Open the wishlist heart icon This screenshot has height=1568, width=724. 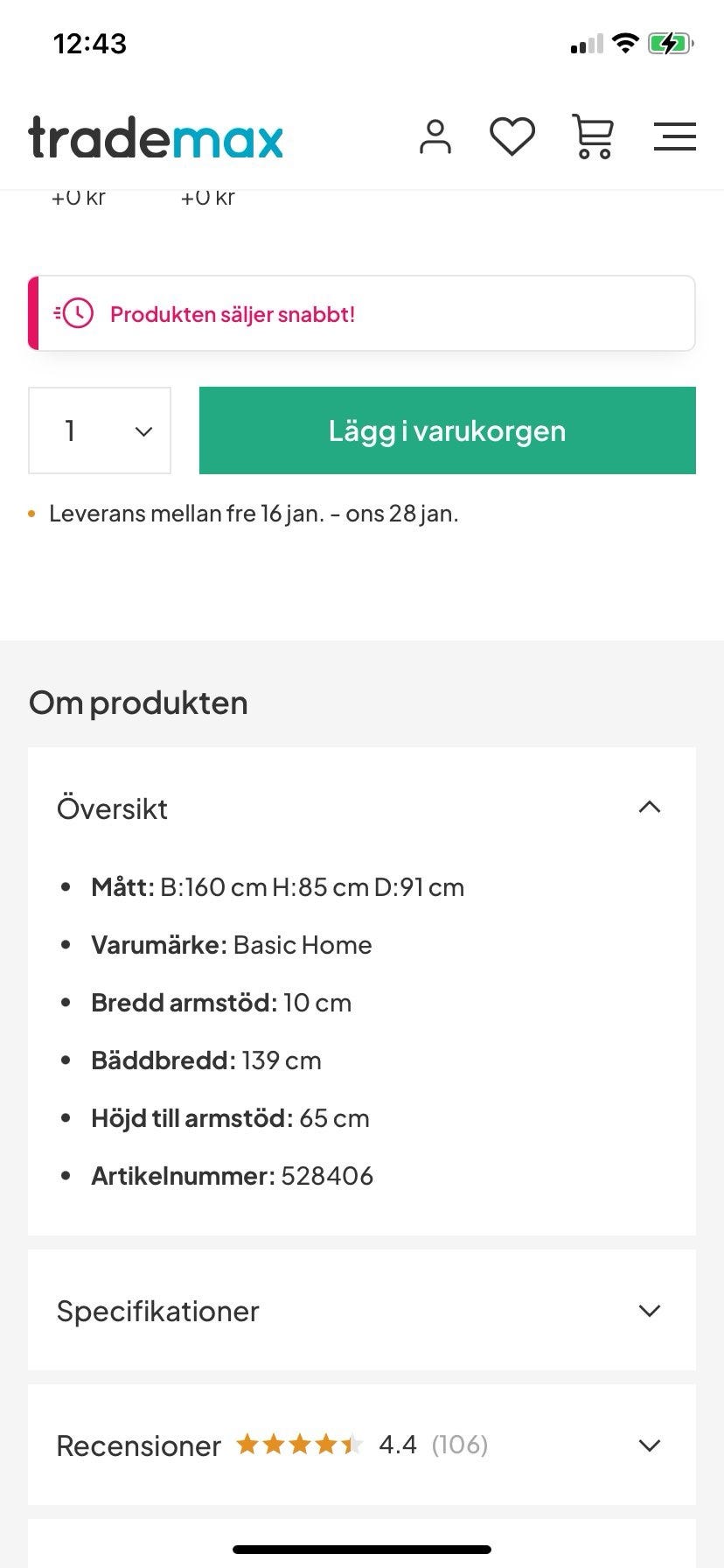pos(512,136)
